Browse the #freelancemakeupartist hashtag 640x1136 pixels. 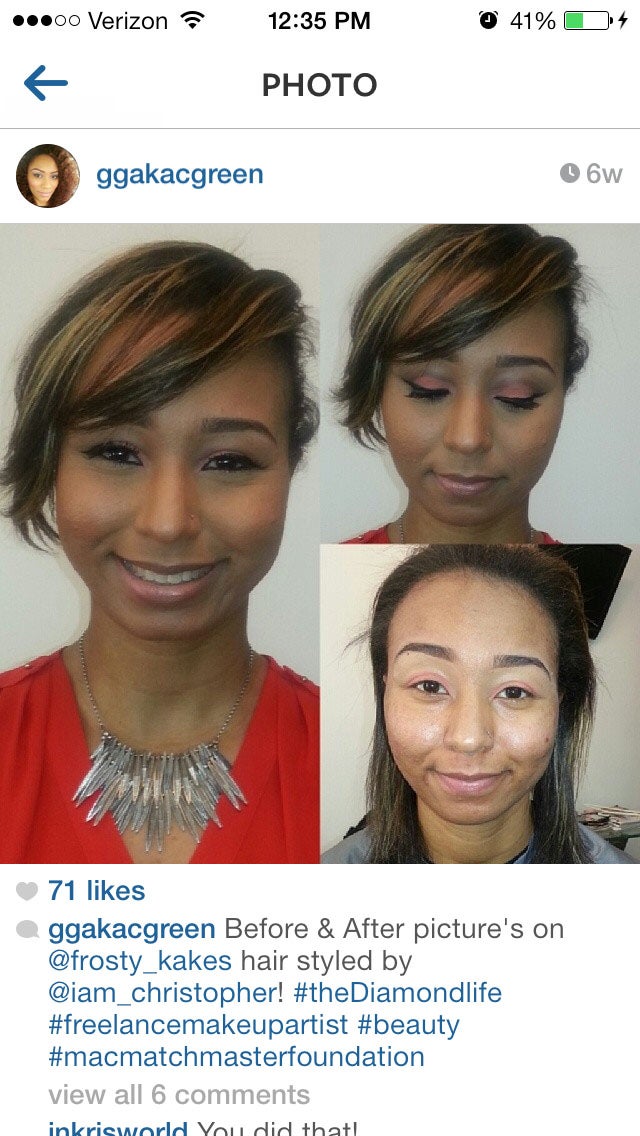[197, 1025]
